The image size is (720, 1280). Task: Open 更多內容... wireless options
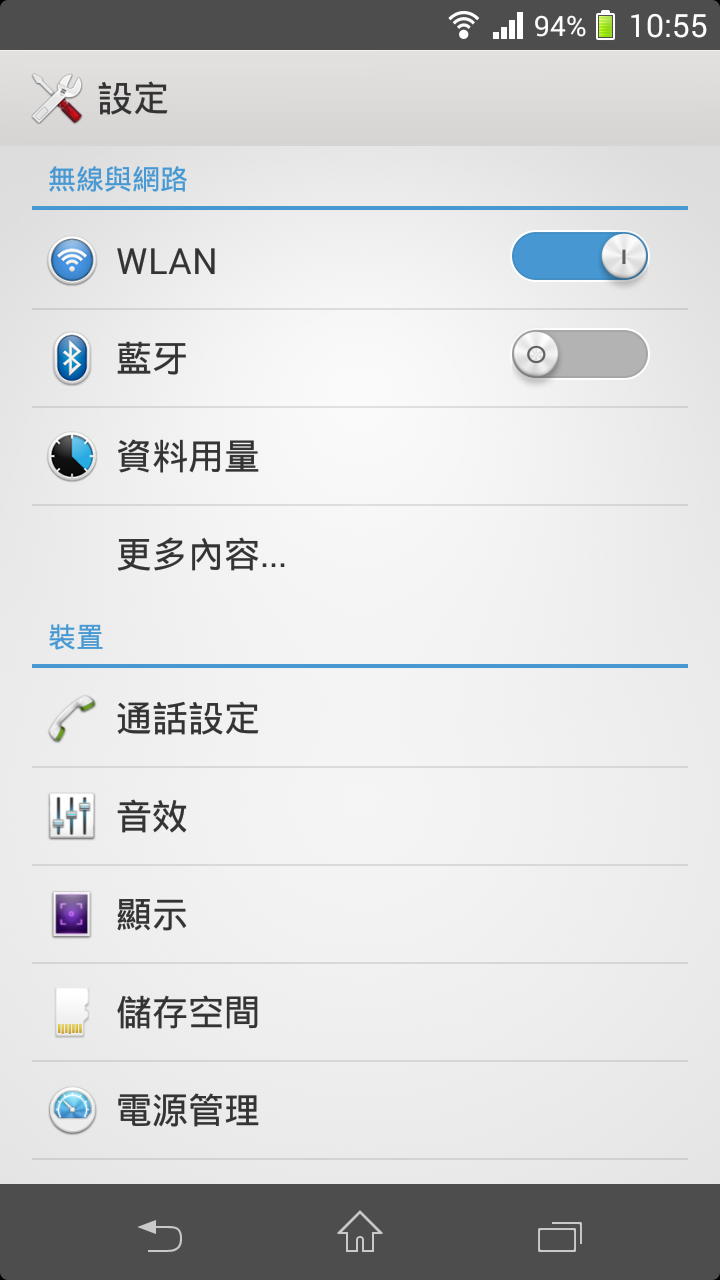click(360, 554)
